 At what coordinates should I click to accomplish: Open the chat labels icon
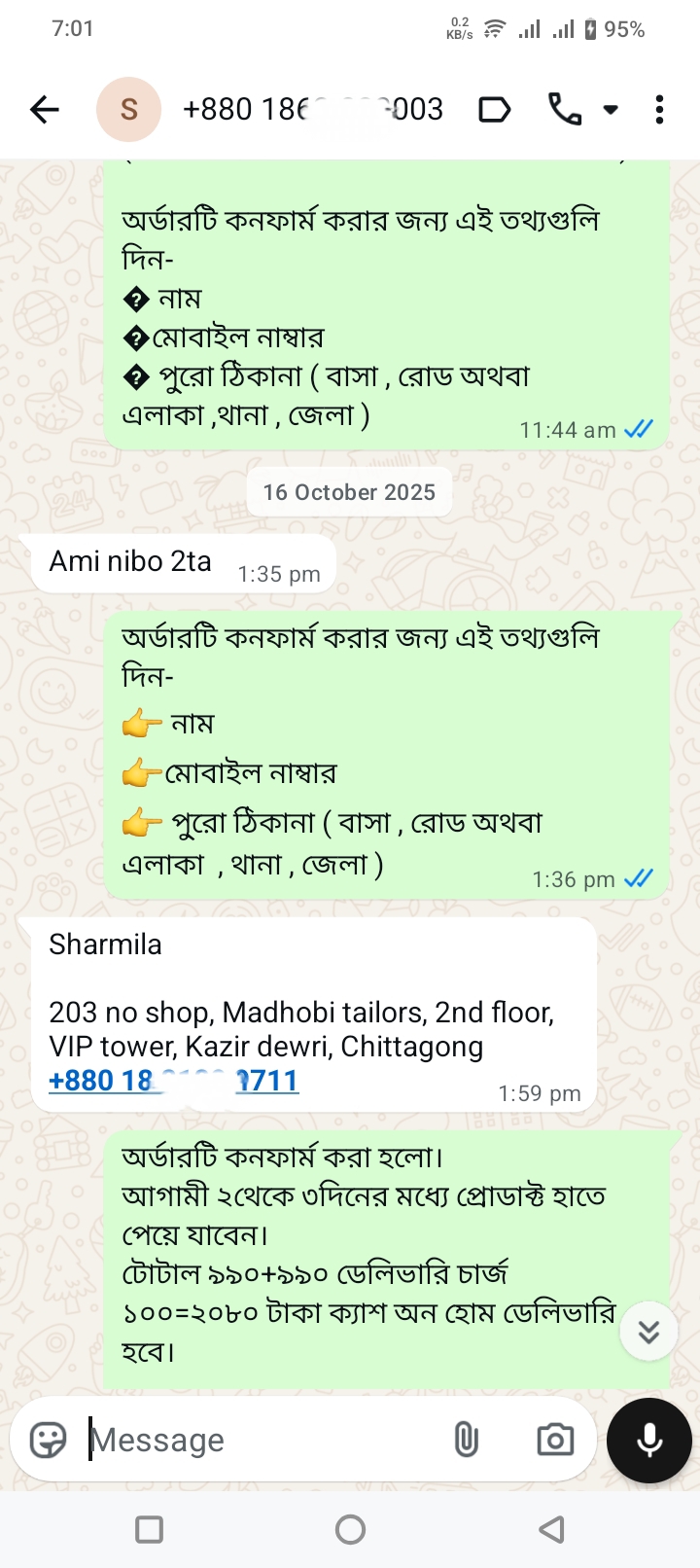pos(495,109)
